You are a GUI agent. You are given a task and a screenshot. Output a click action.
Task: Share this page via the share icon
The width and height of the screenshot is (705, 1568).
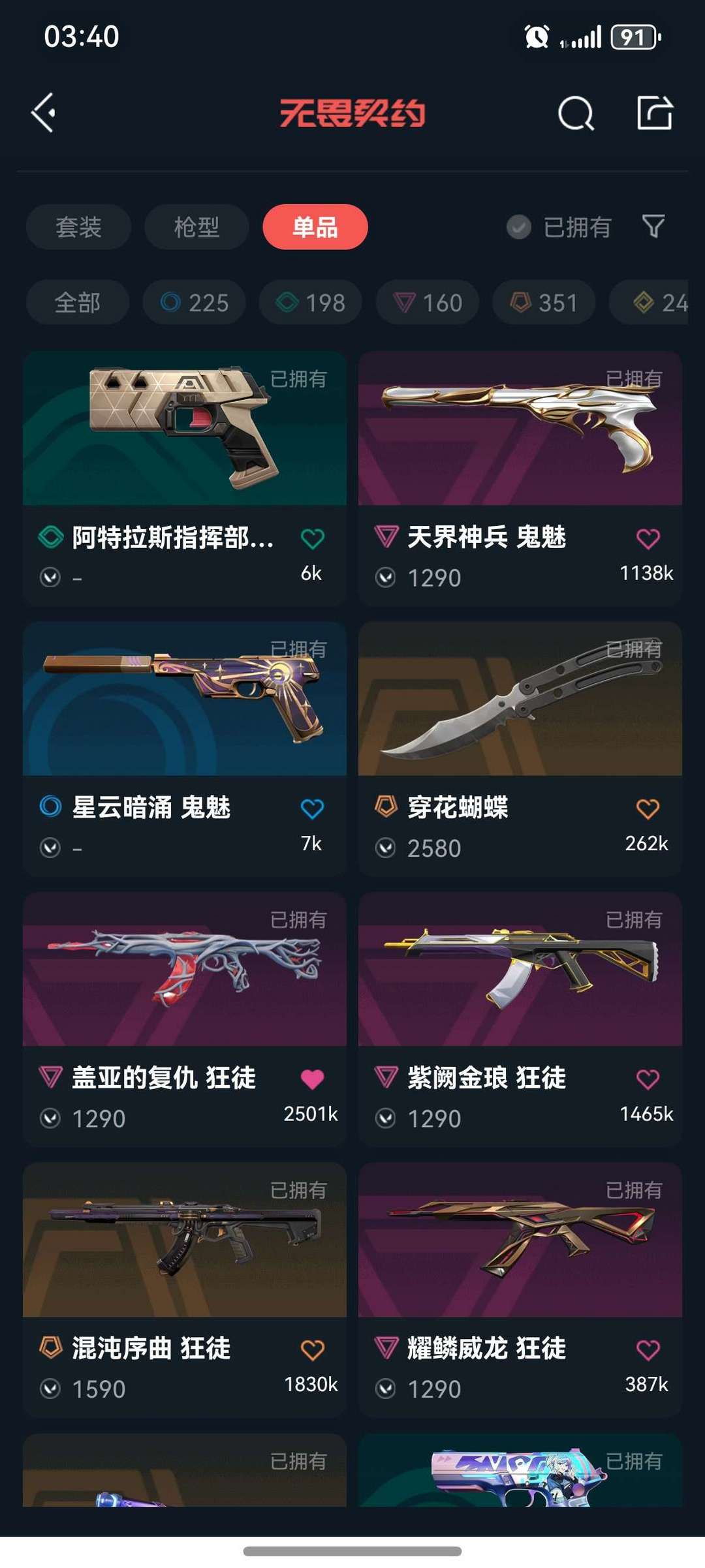(x=655, y=113)
